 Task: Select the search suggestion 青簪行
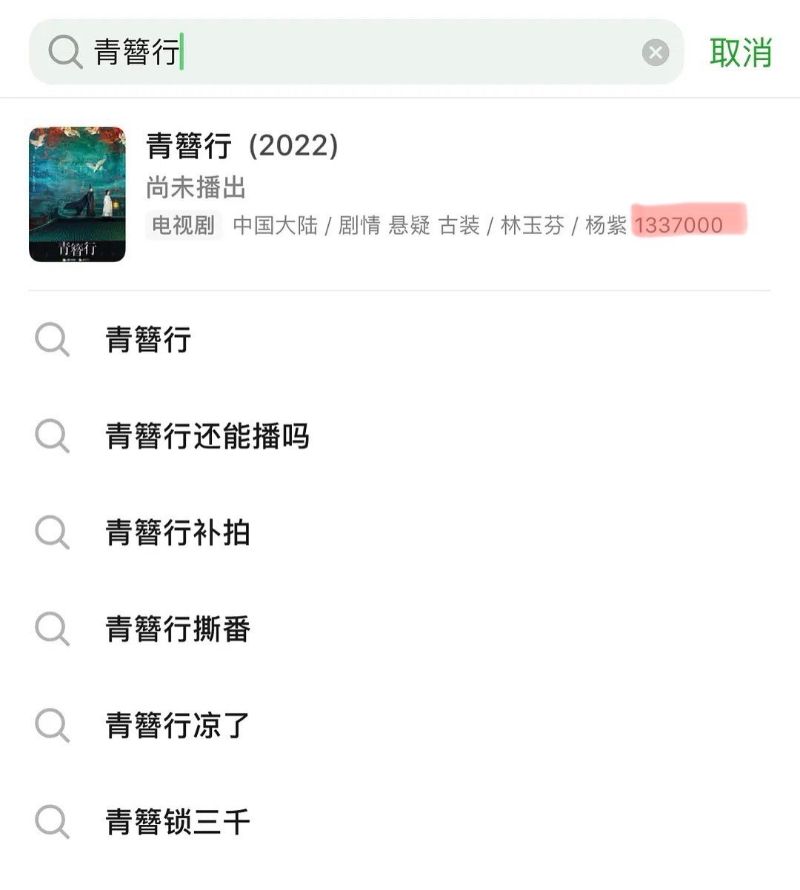(x=148, y=341)
